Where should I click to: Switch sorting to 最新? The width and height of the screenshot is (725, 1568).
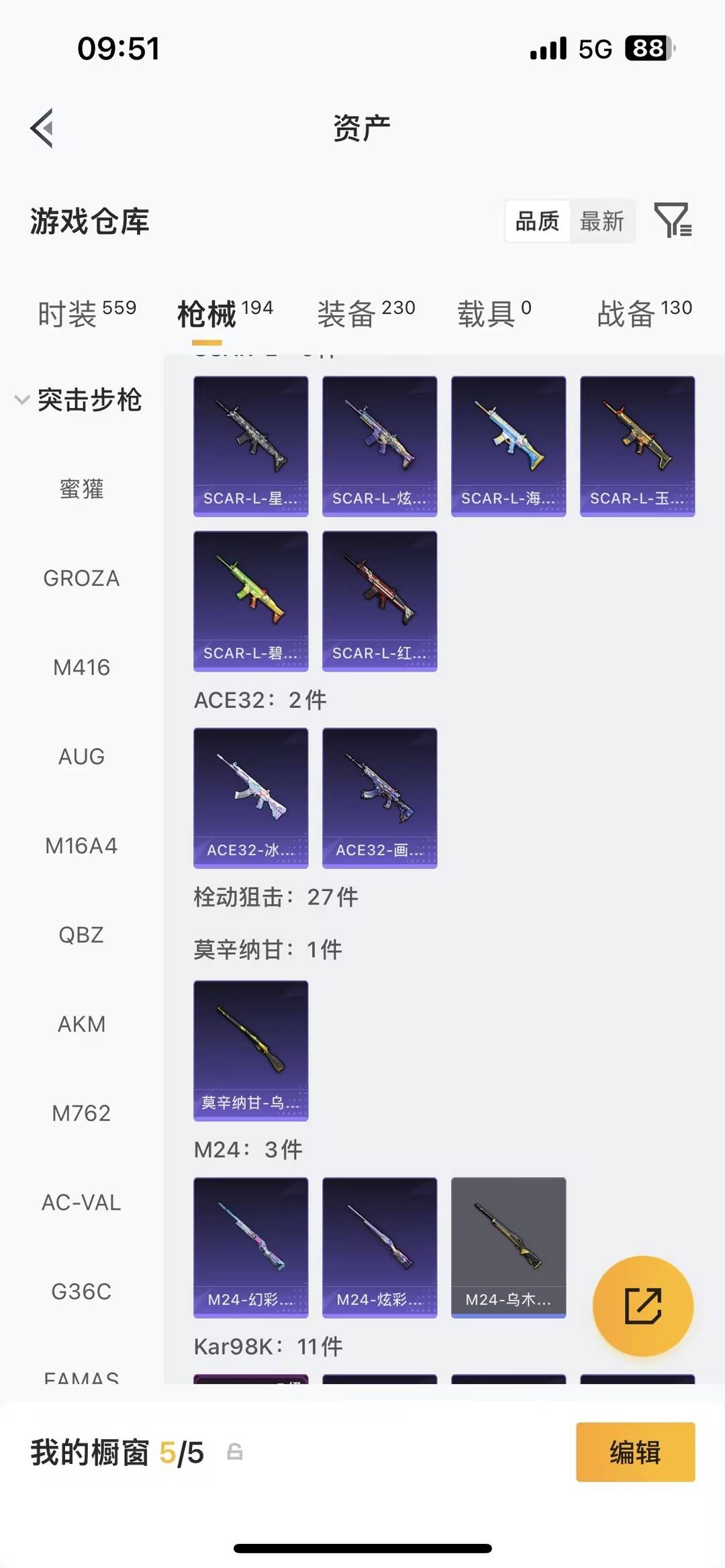point(602,221)
